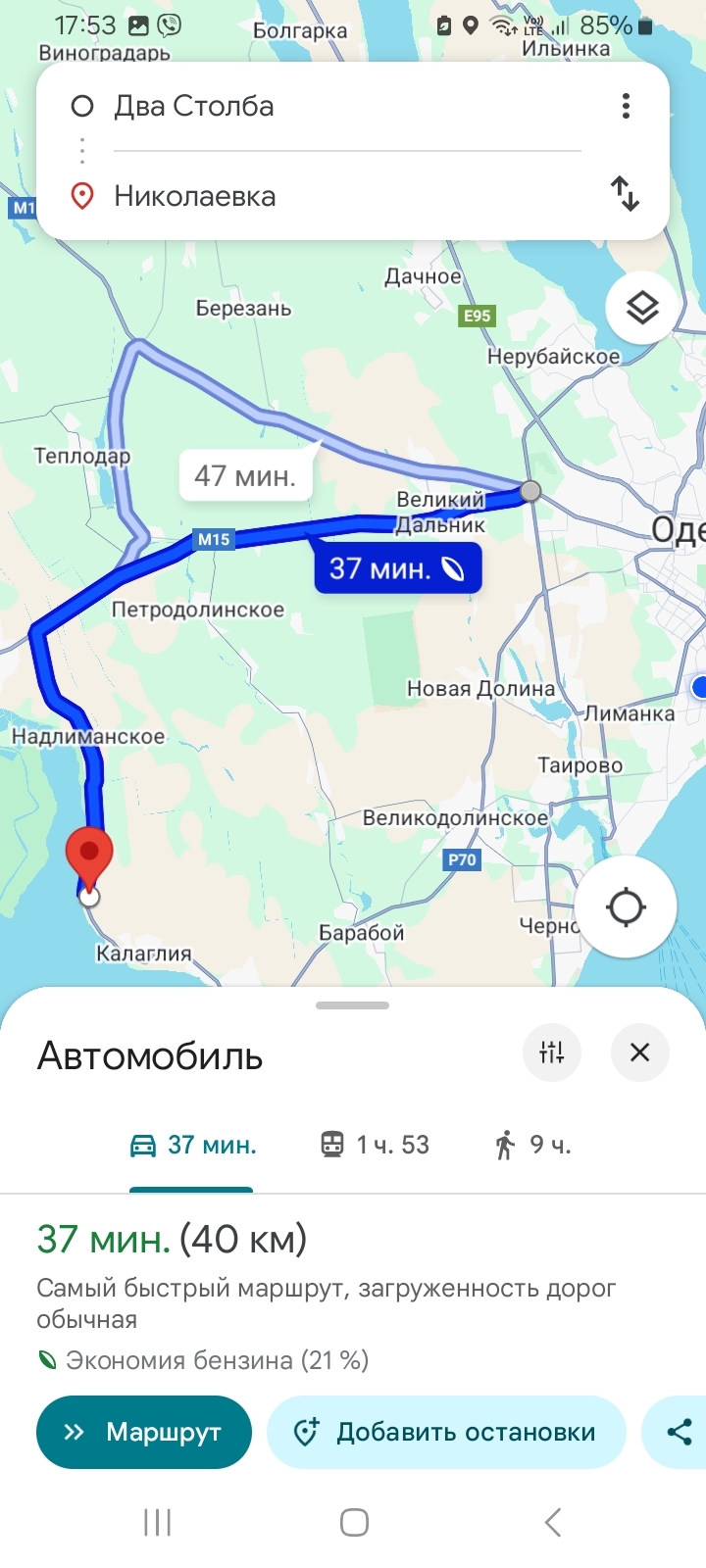The image size is (706, 1568).
Task: Tap Добавить остановки to add stops
Action: [446, 1432]
